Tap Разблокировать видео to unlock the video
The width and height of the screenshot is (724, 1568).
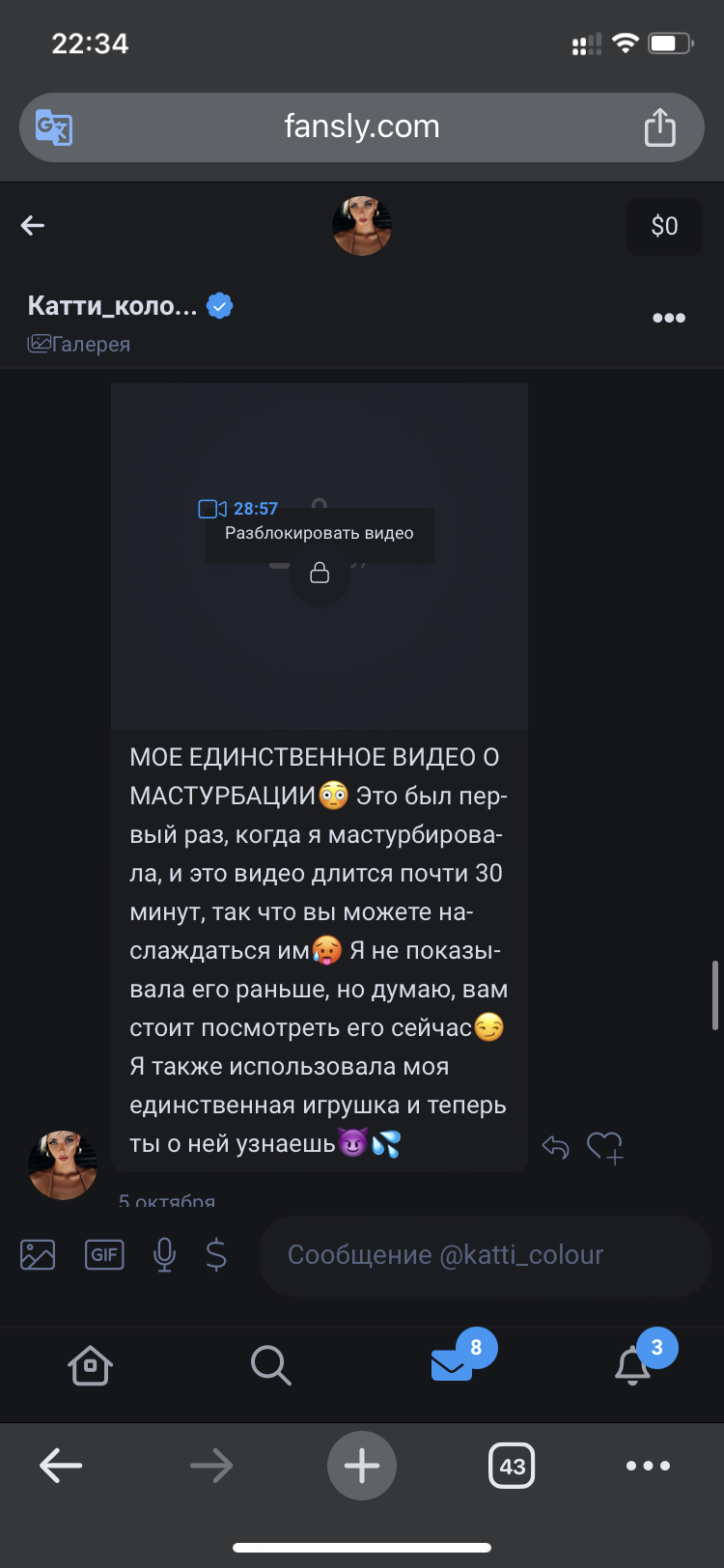pos(320,534)
